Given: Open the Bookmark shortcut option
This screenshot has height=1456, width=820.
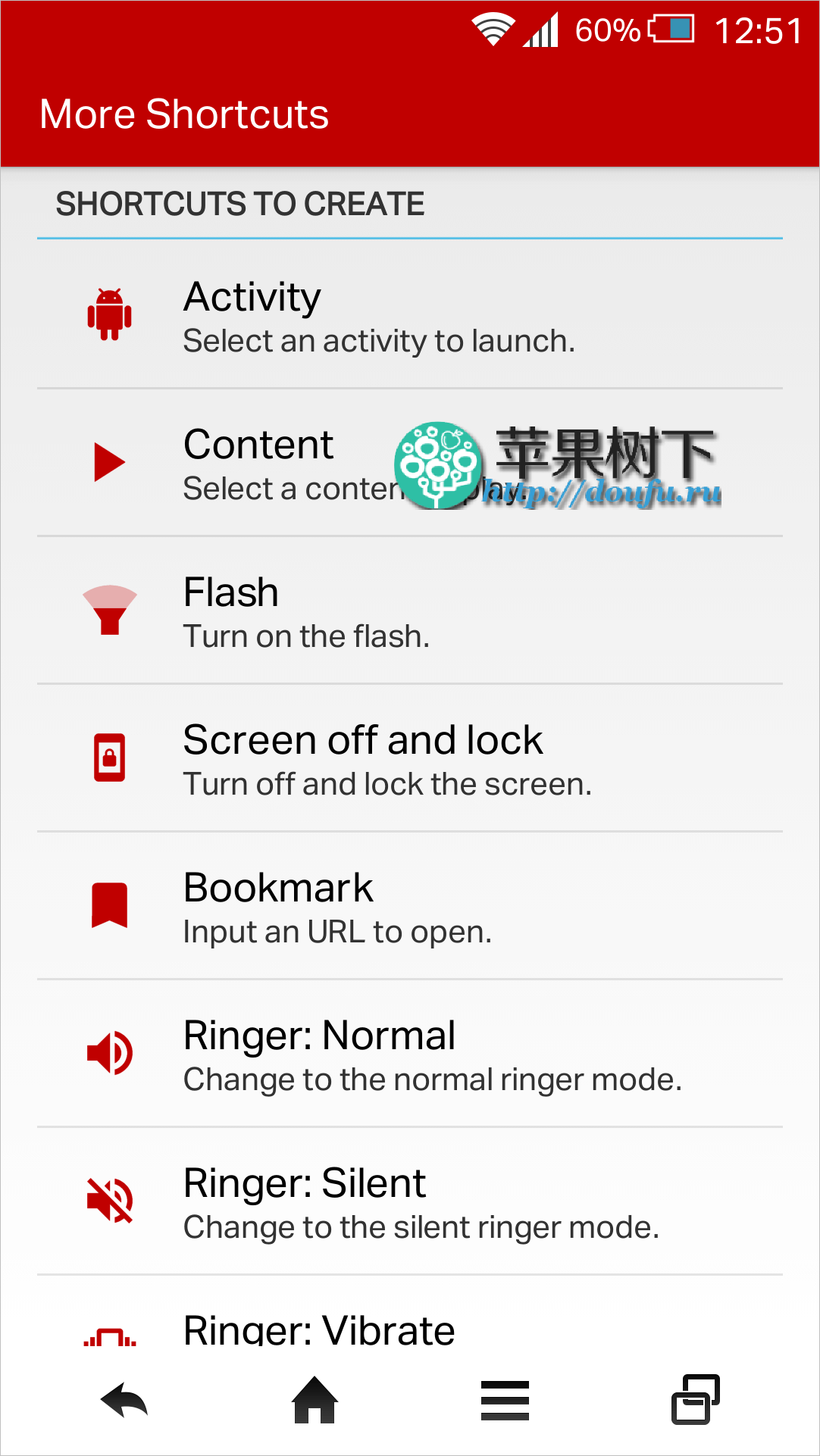Looking at the screenshot, I should tap(409, 906).
